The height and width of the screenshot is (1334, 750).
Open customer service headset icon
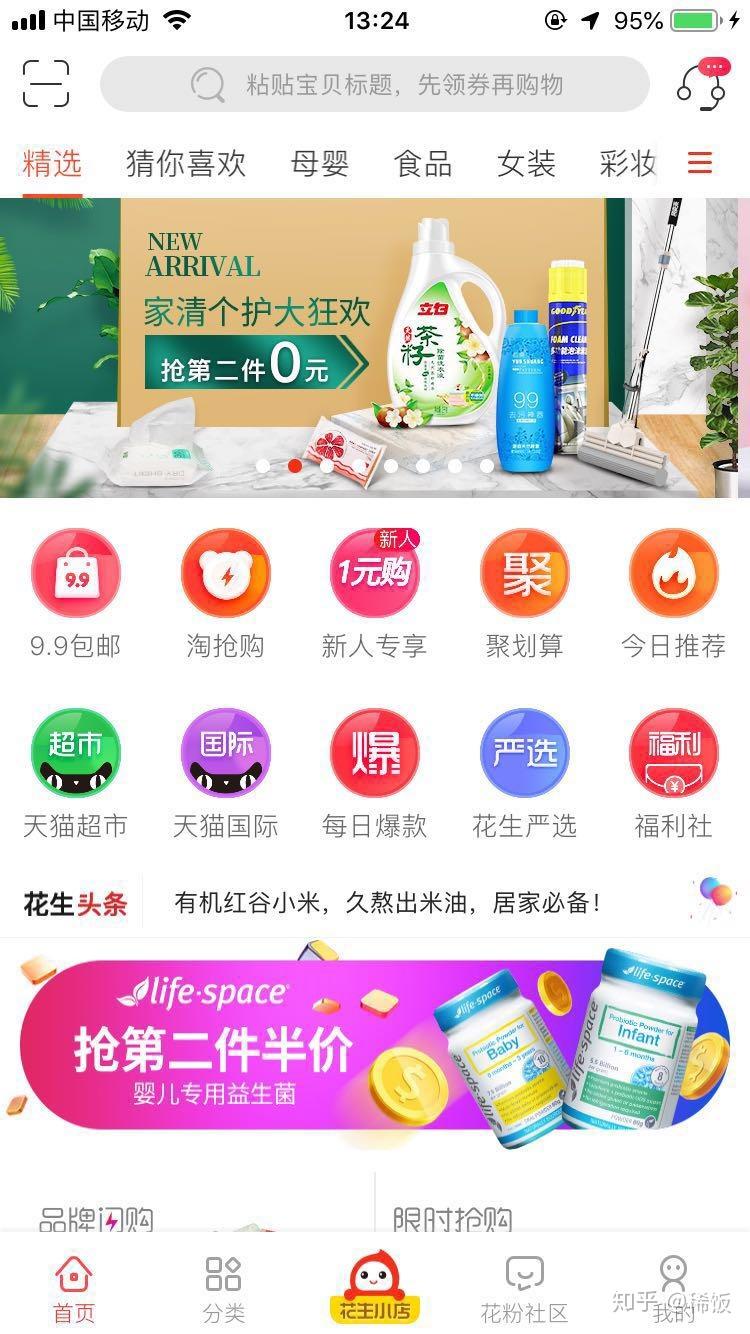click(701, 84)
